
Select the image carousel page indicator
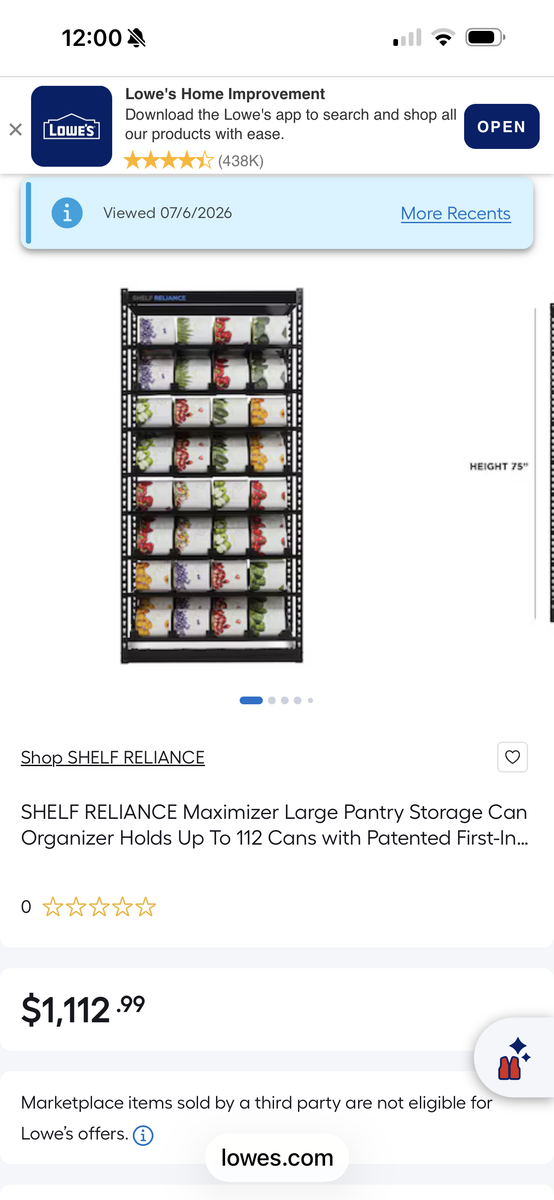pyautogui.click(x=277, y=700)
